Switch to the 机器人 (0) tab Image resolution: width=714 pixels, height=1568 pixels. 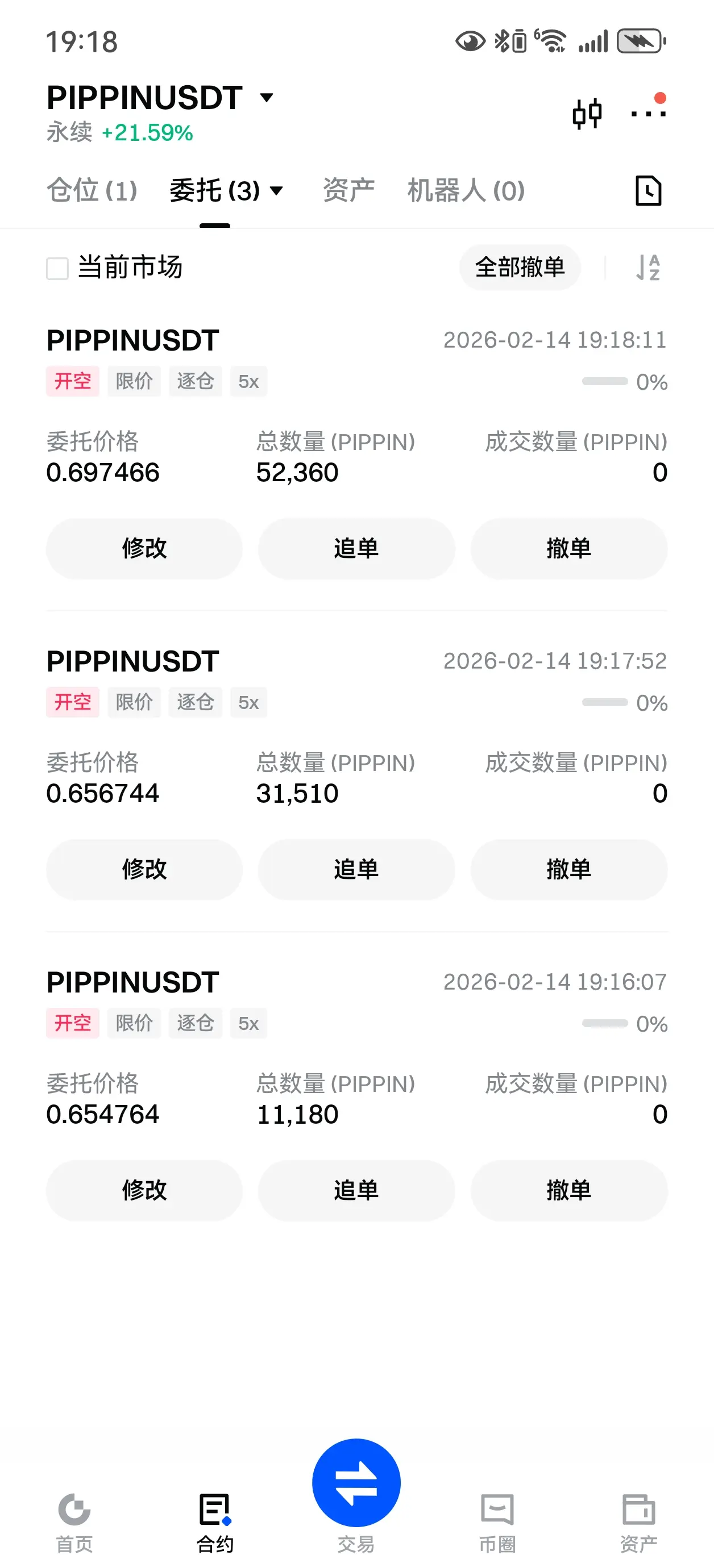click(466, 190)
